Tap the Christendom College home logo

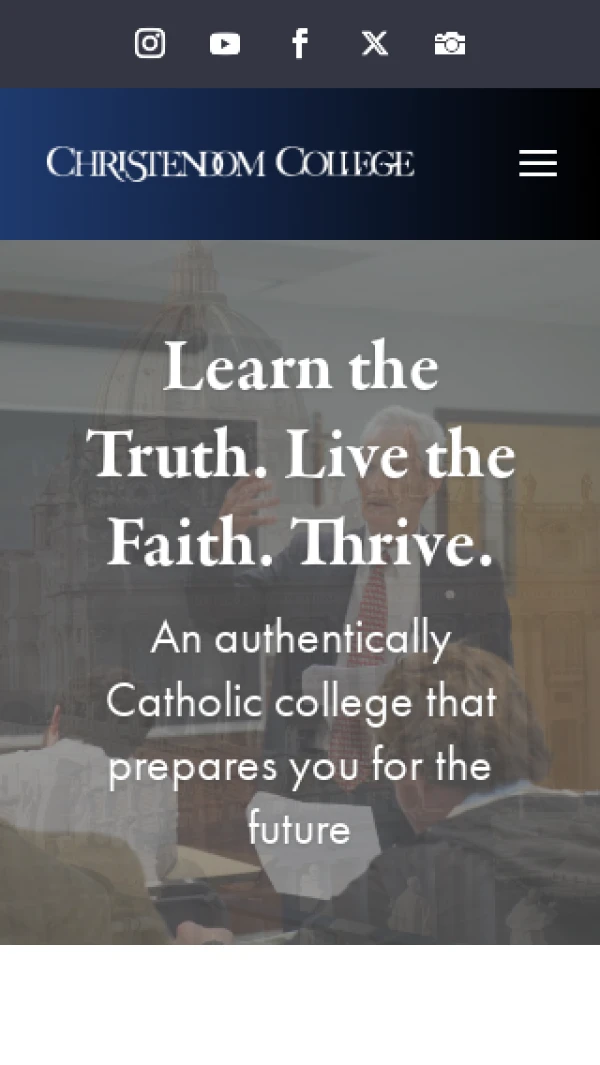click(x=230, y=163)
